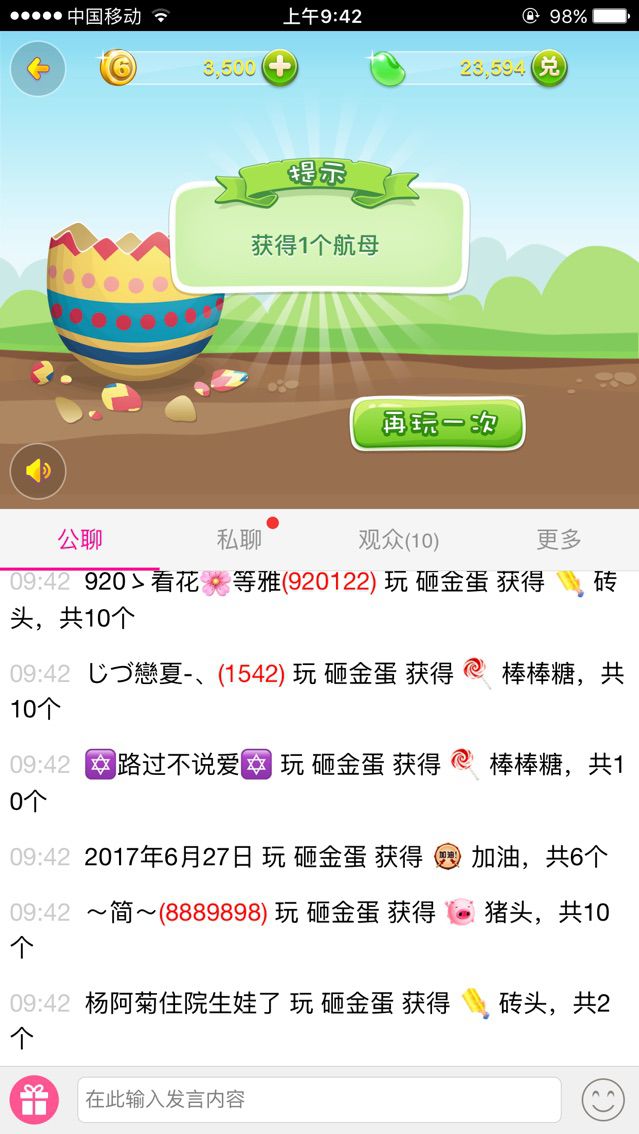Switch to the 私聊 tab
This screenshot has width=639, height=1134.
tap(239, 540)
